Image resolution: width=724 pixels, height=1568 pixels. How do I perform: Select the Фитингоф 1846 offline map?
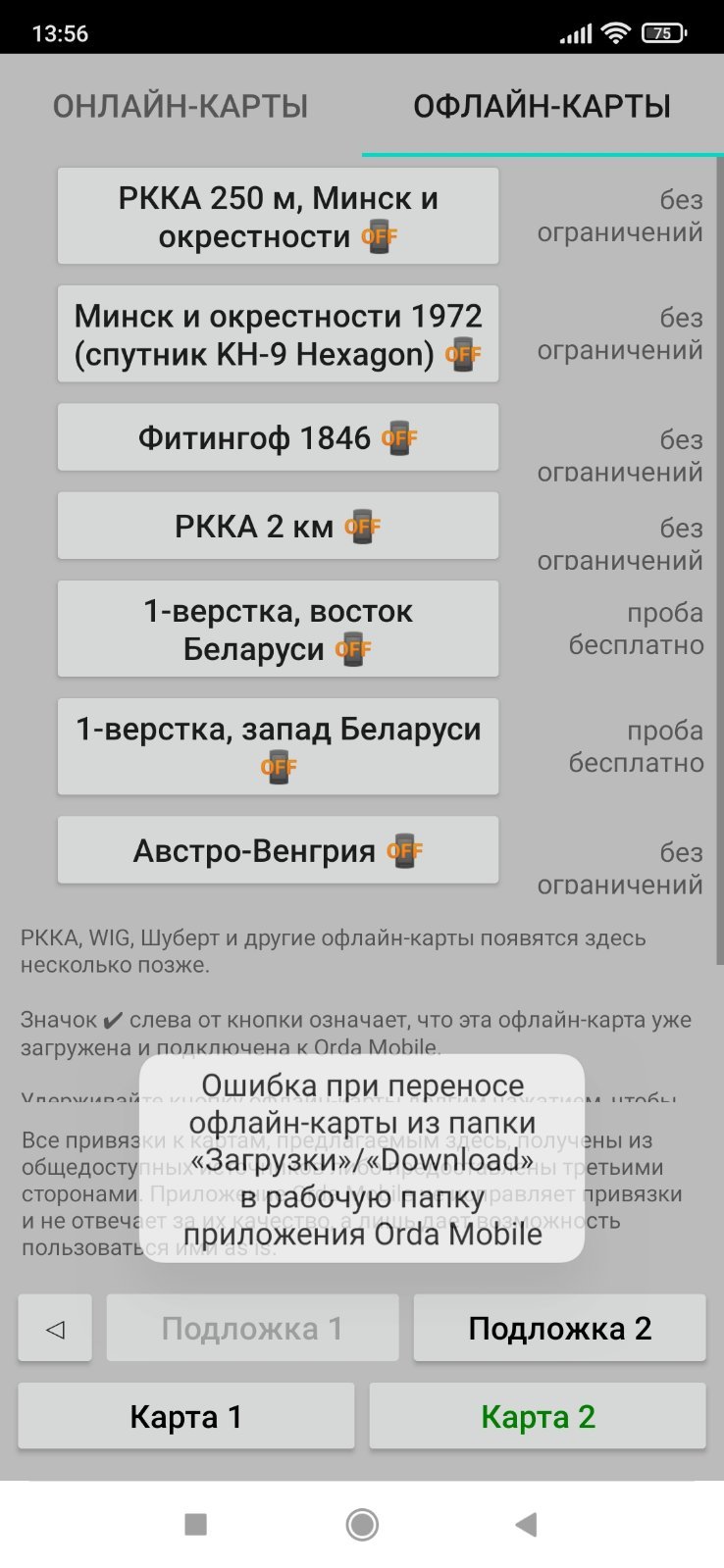[x=278, y=437]
